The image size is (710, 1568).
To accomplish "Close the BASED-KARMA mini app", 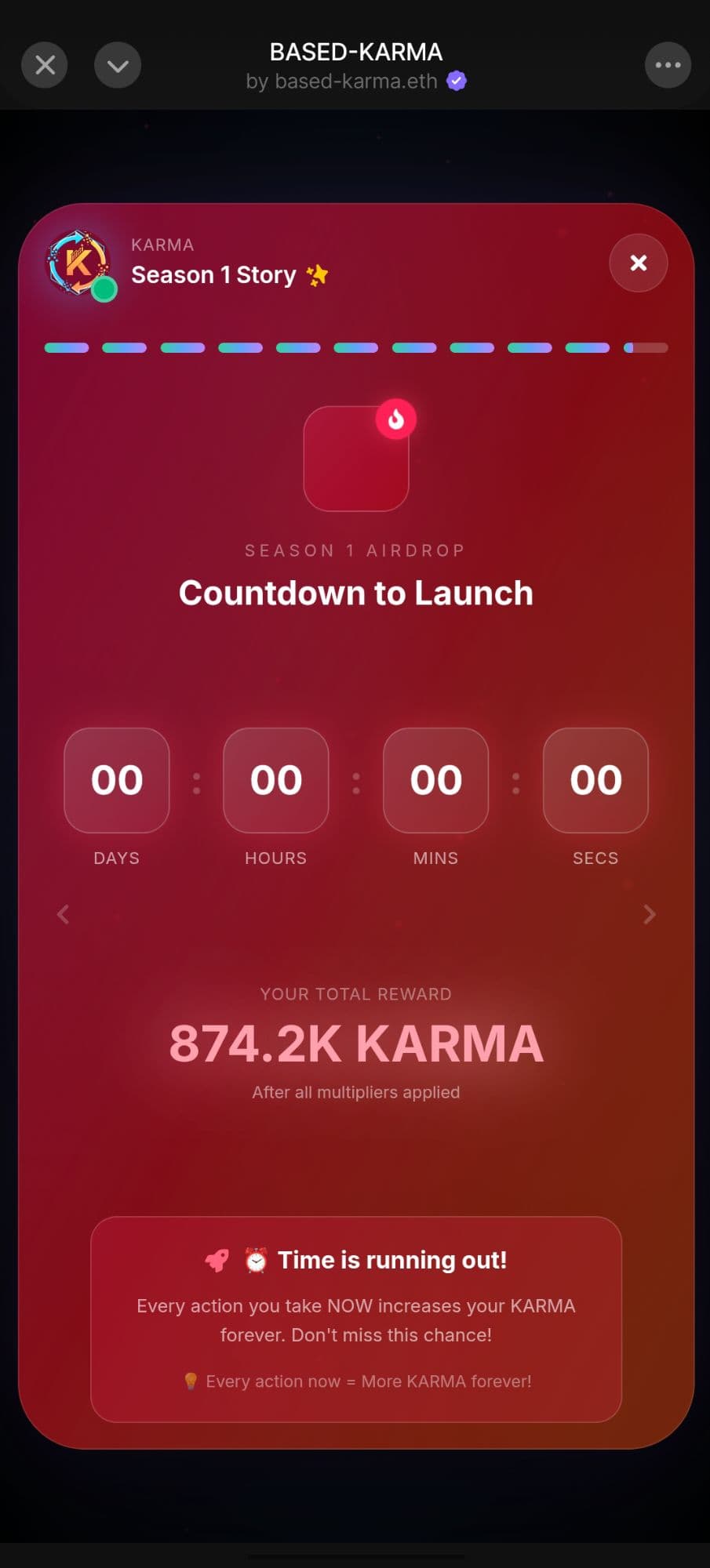I will coord(45,65).
